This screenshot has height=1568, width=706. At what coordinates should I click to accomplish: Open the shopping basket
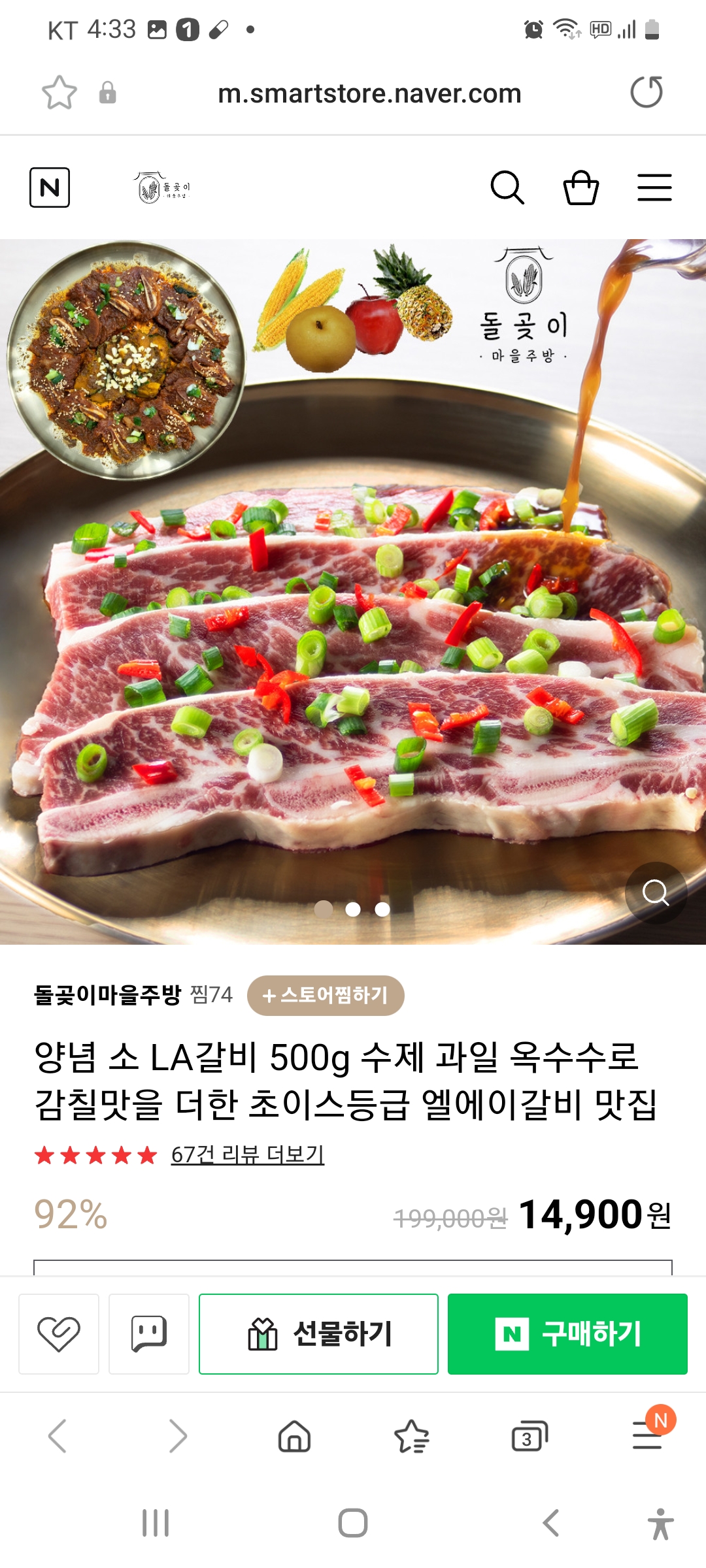pyautogui.click(x=581, y=188)
